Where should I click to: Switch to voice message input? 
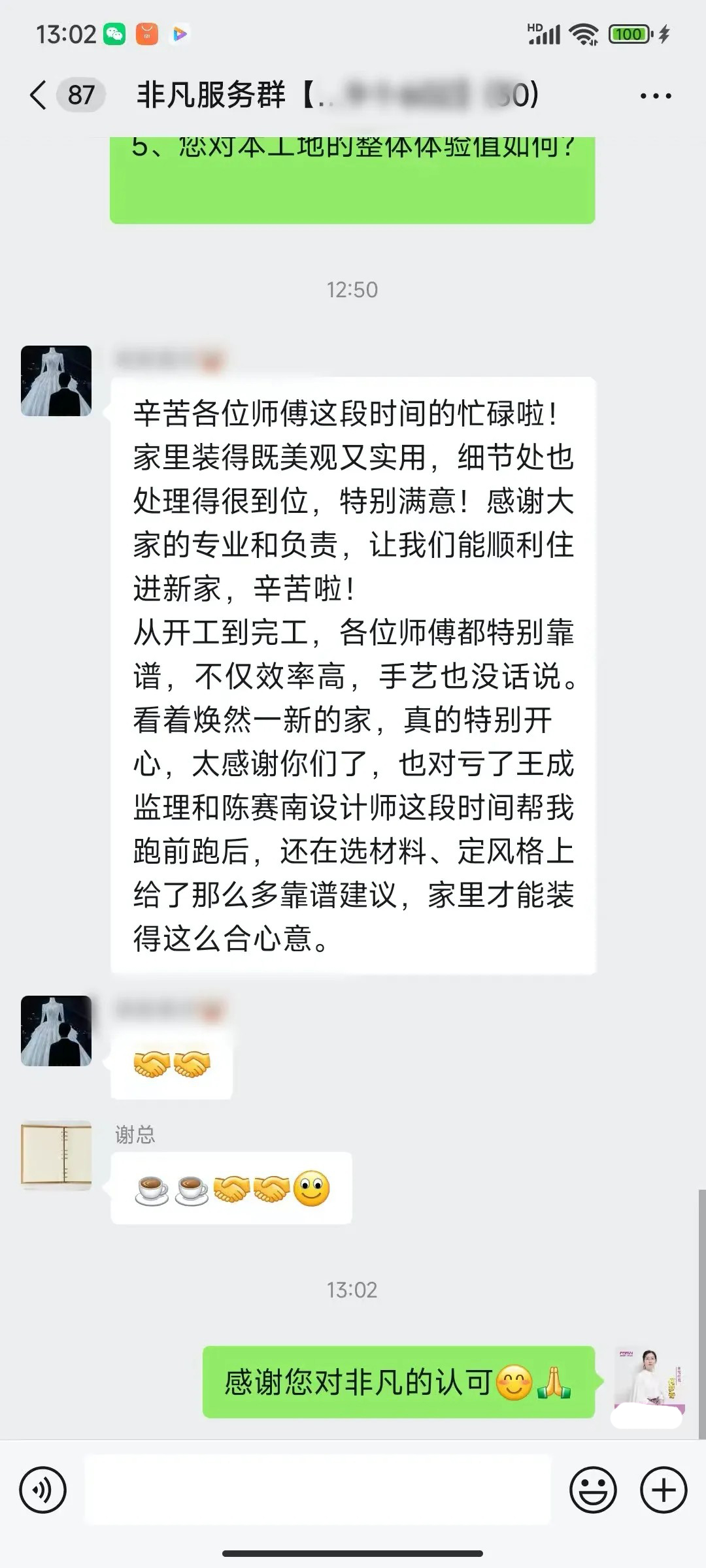[x=43, y=1490]
